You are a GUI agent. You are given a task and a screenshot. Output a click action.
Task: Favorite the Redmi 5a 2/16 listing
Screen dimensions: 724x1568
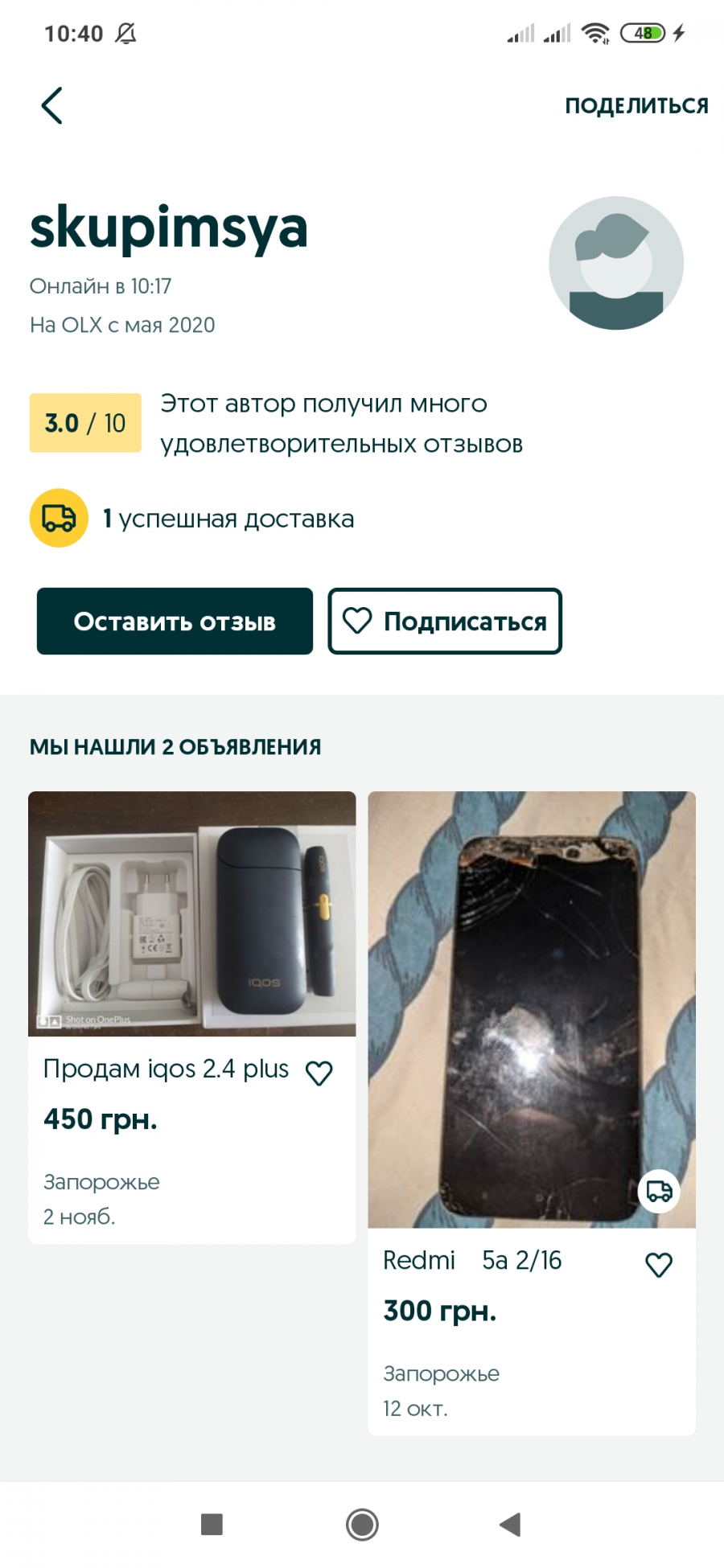(659, 1264)
